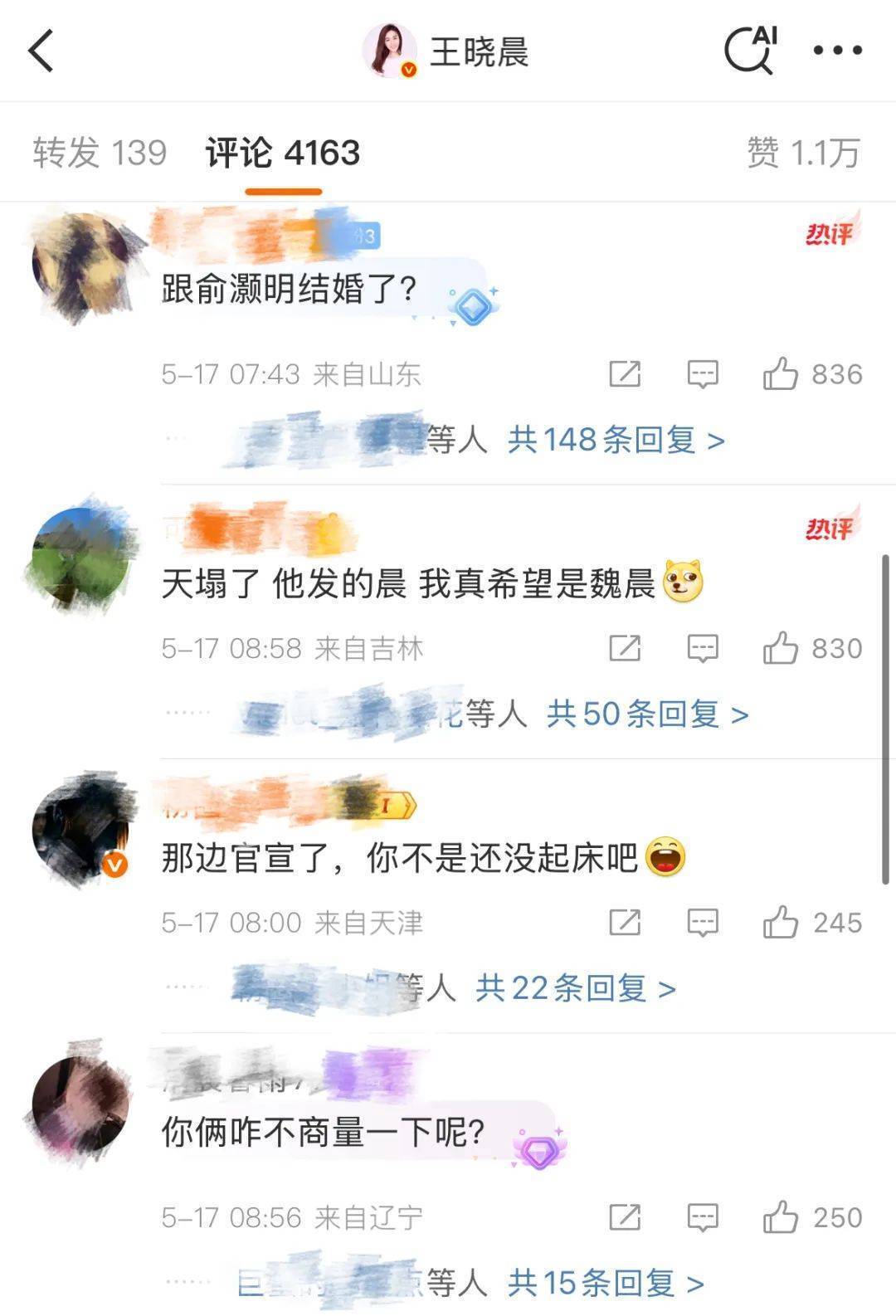Repost the 那边官宣了 comment
The width and height of the screenshot is (896, 1316).
[x=625, y=923]
